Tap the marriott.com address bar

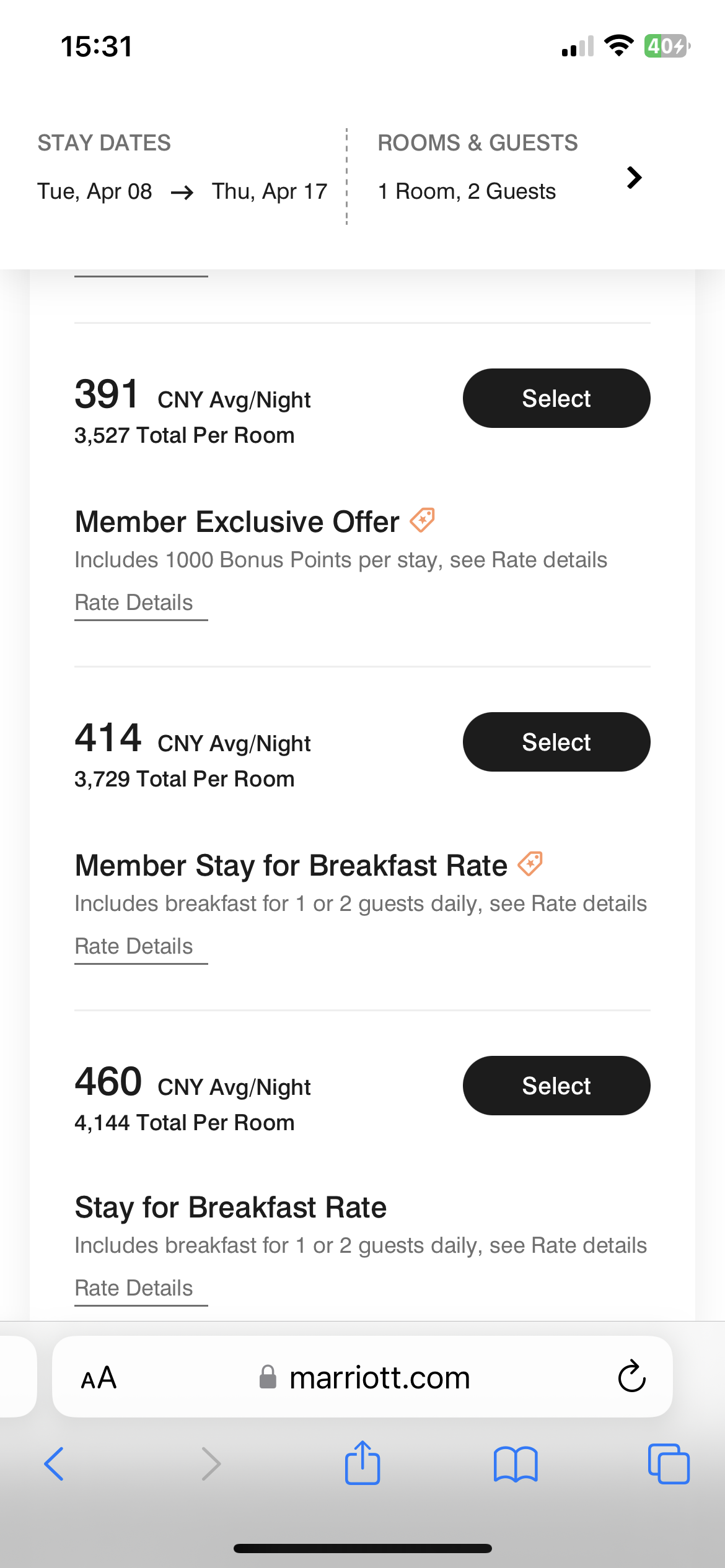[379, 1378]
